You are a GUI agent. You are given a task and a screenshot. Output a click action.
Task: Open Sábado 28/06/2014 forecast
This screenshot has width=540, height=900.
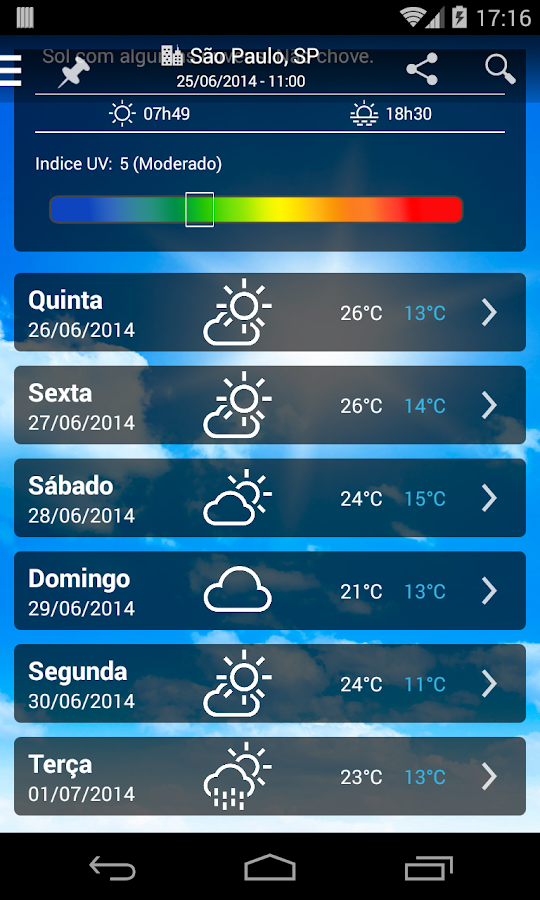(x=270, y=498)
